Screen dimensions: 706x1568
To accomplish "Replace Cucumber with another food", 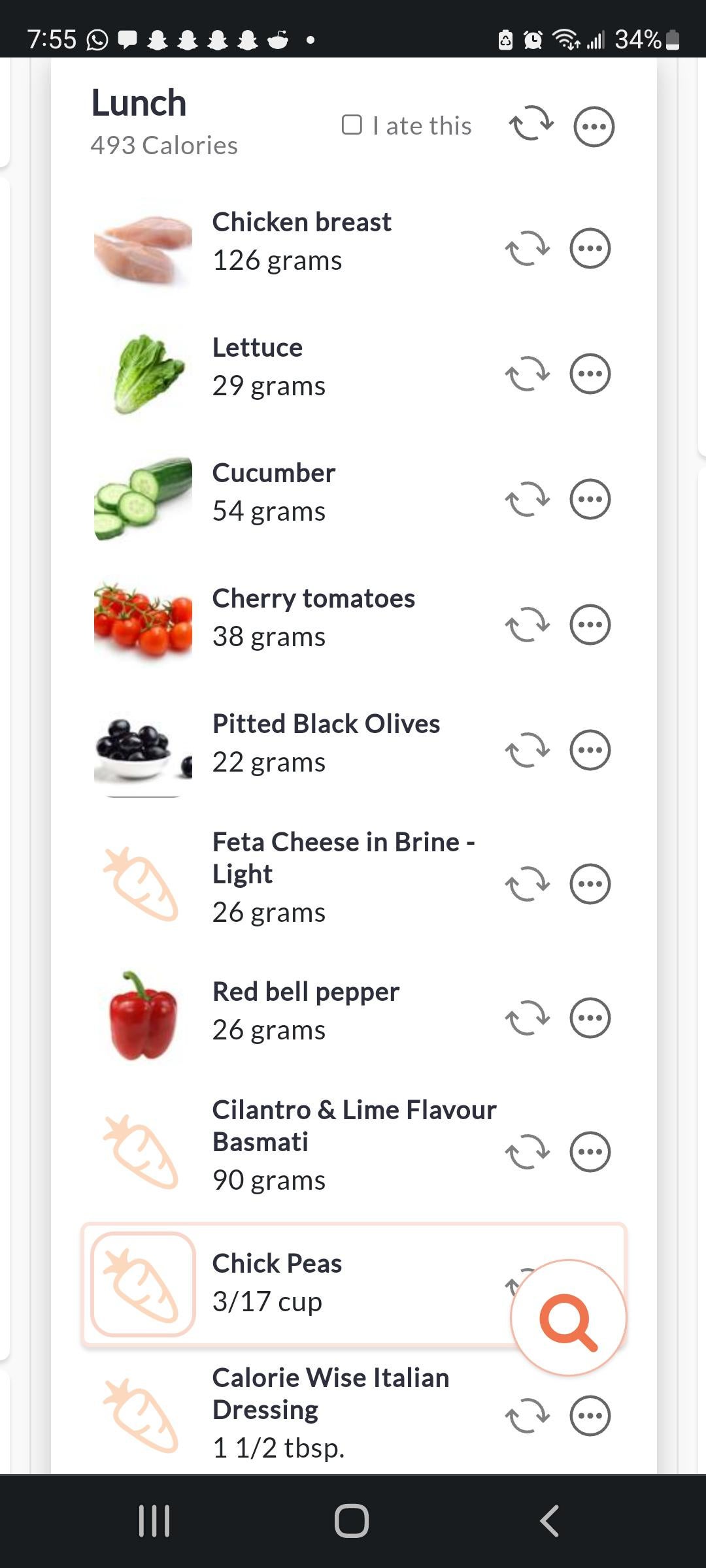I will (528, 499).
